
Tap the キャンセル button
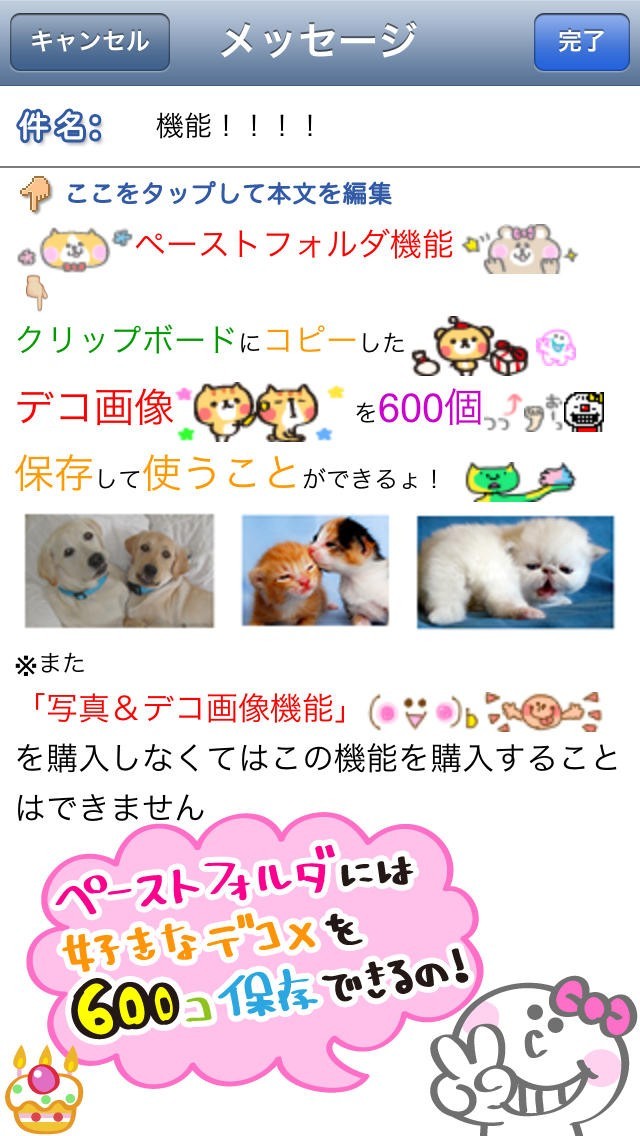[89, 41]
